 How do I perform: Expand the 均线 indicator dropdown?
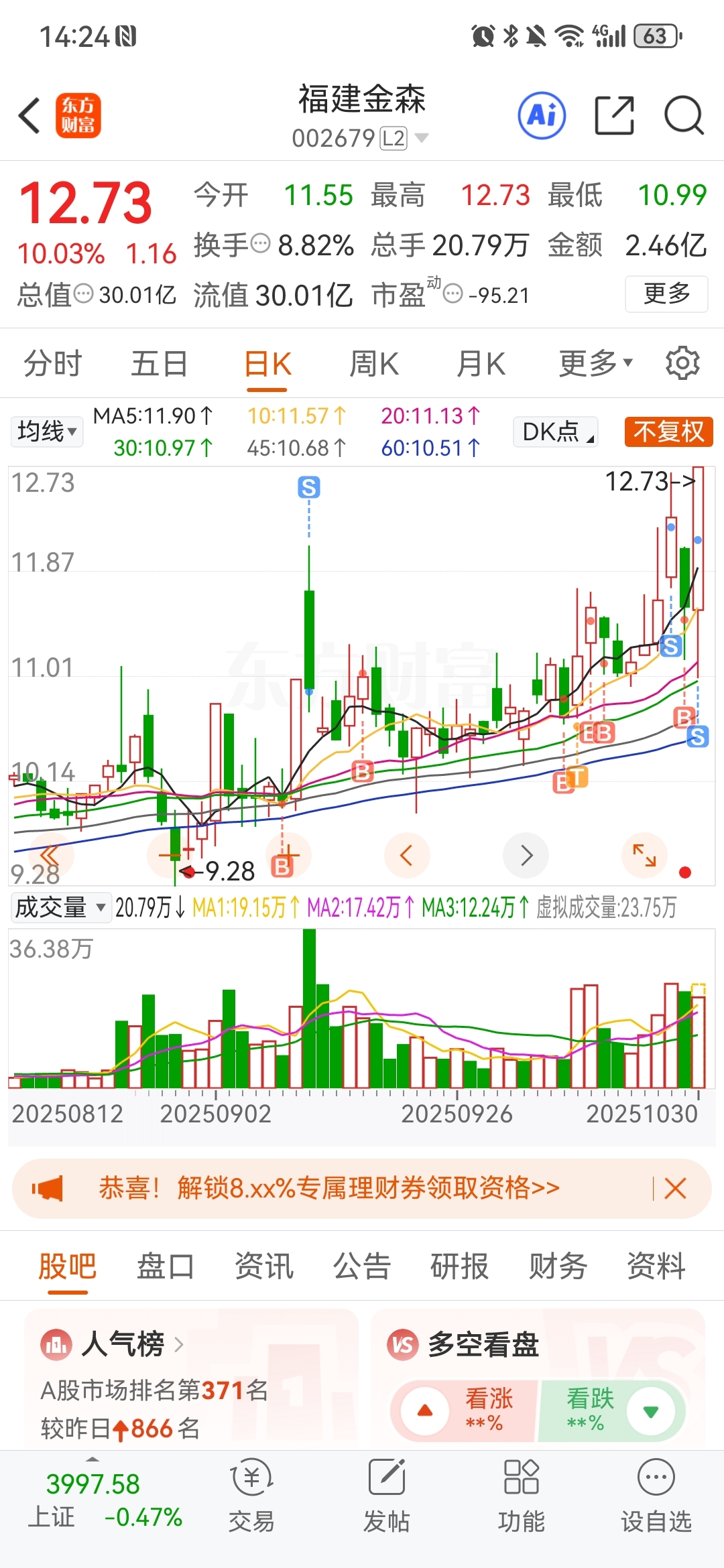47,431
